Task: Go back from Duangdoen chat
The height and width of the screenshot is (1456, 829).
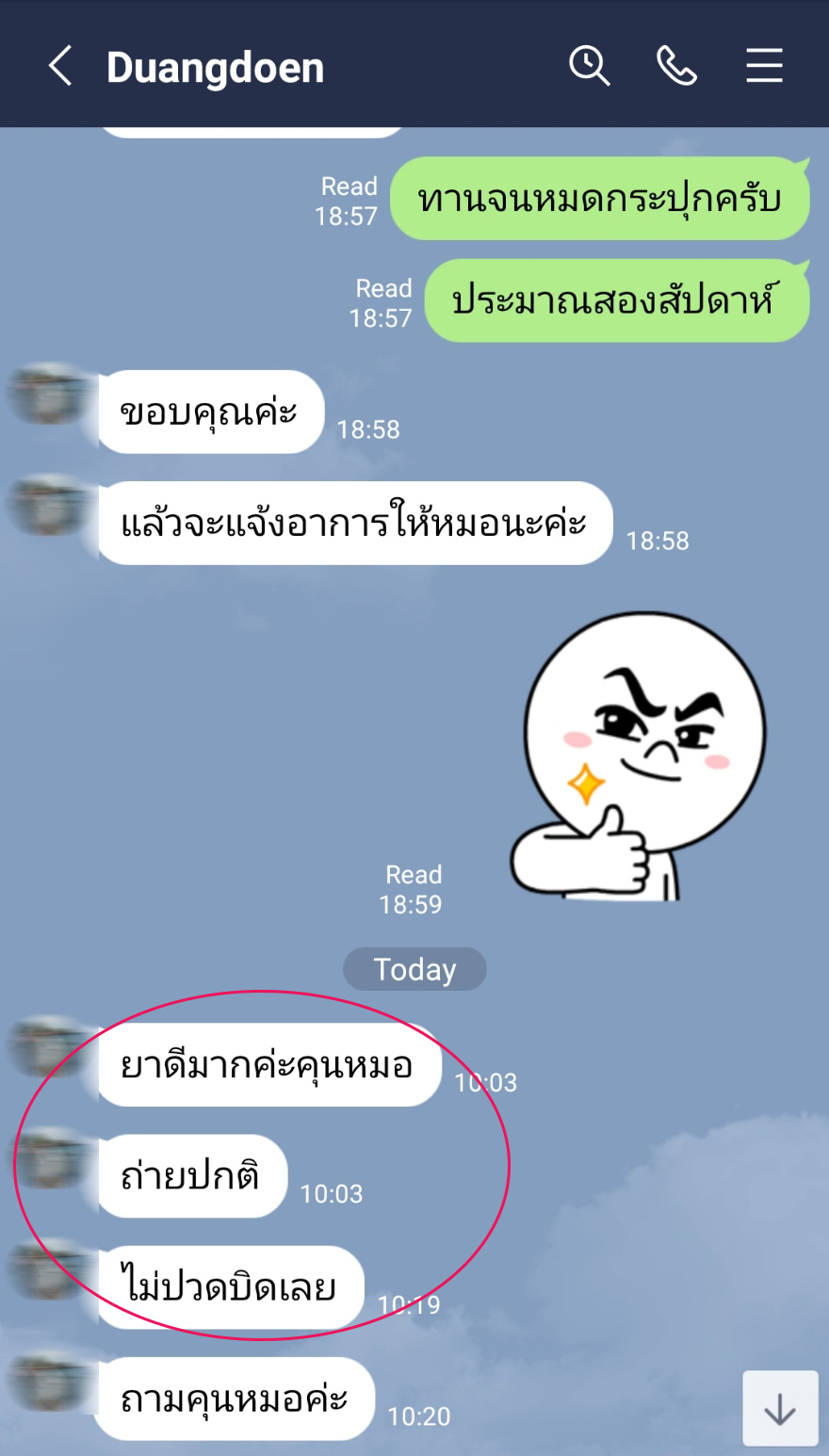Action: tap(60, 67)
